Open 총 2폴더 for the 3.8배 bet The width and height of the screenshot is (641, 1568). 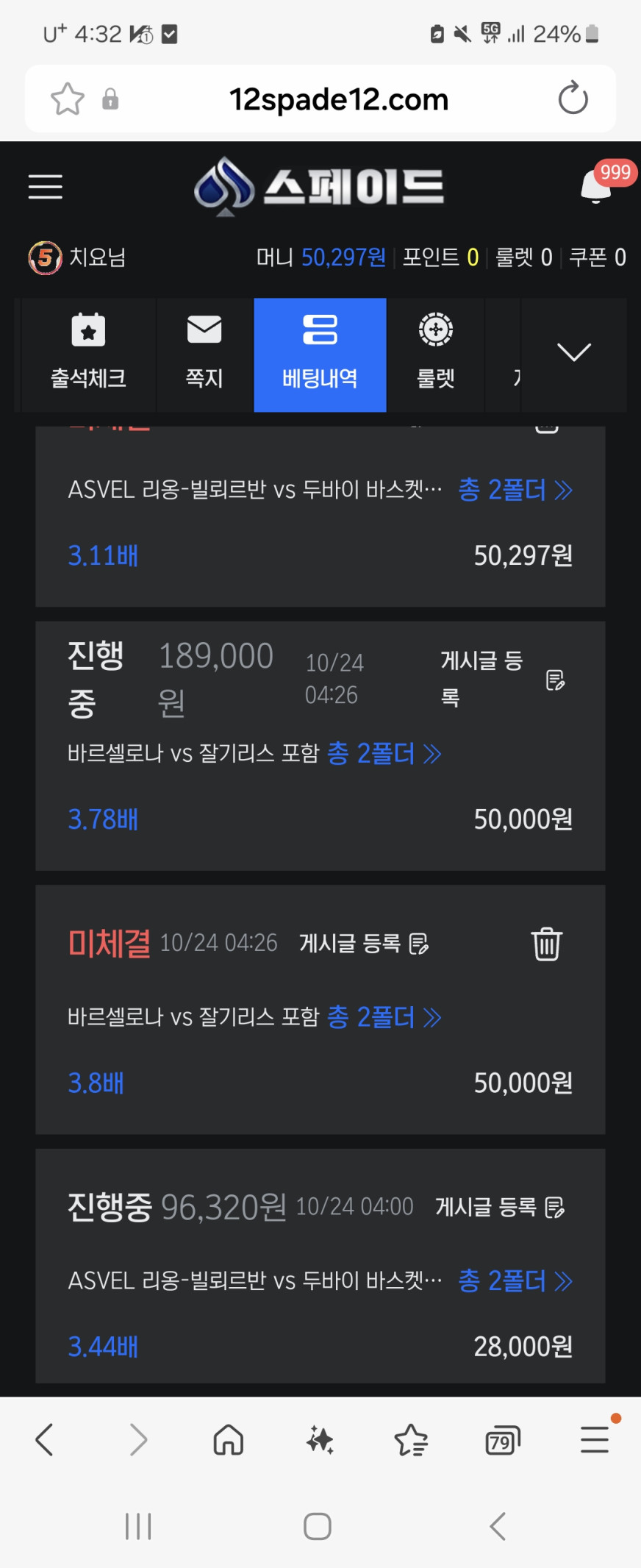[x=384, y=1018]
